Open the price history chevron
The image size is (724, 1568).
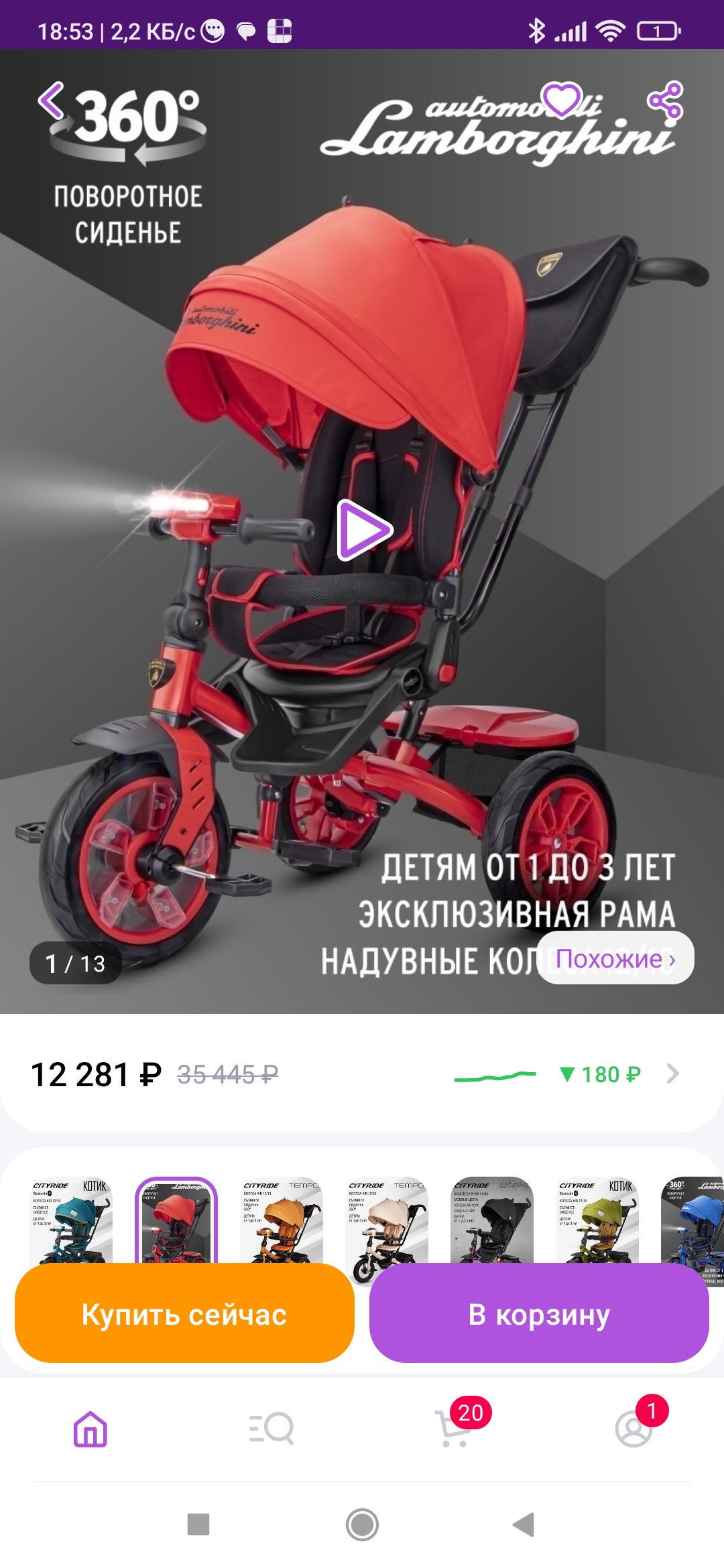(x=672, y=1074)
